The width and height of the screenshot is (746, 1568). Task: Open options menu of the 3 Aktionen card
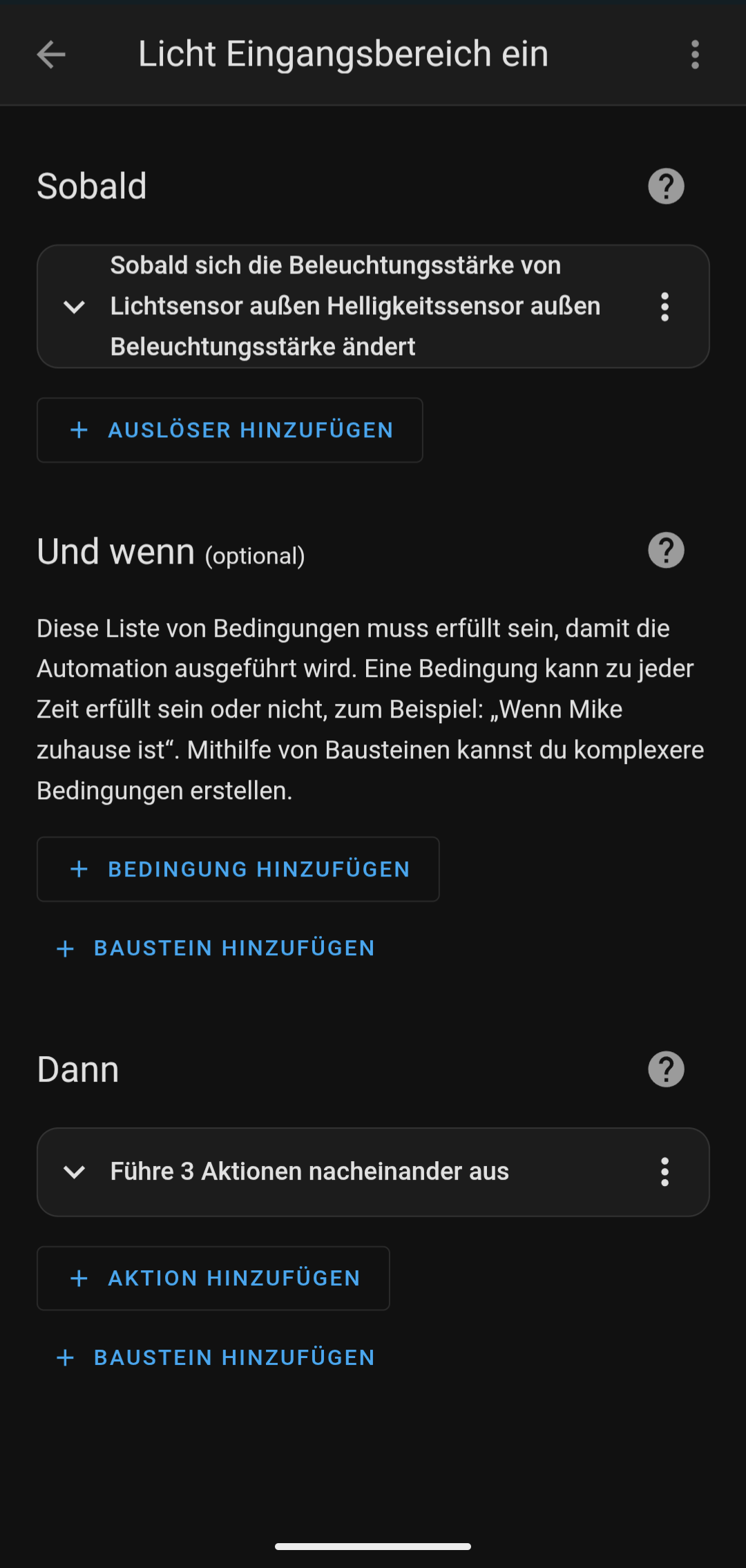point(664,1172)
